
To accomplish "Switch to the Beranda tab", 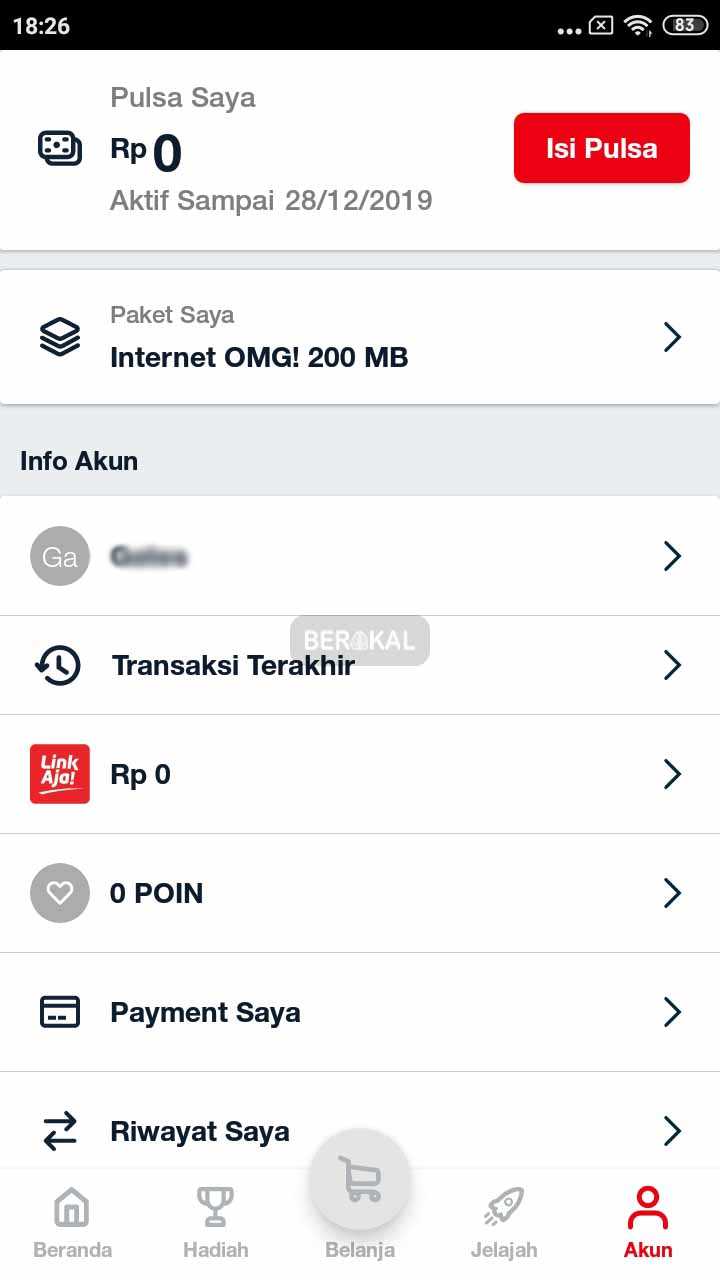I will (x=72, y=1222).
